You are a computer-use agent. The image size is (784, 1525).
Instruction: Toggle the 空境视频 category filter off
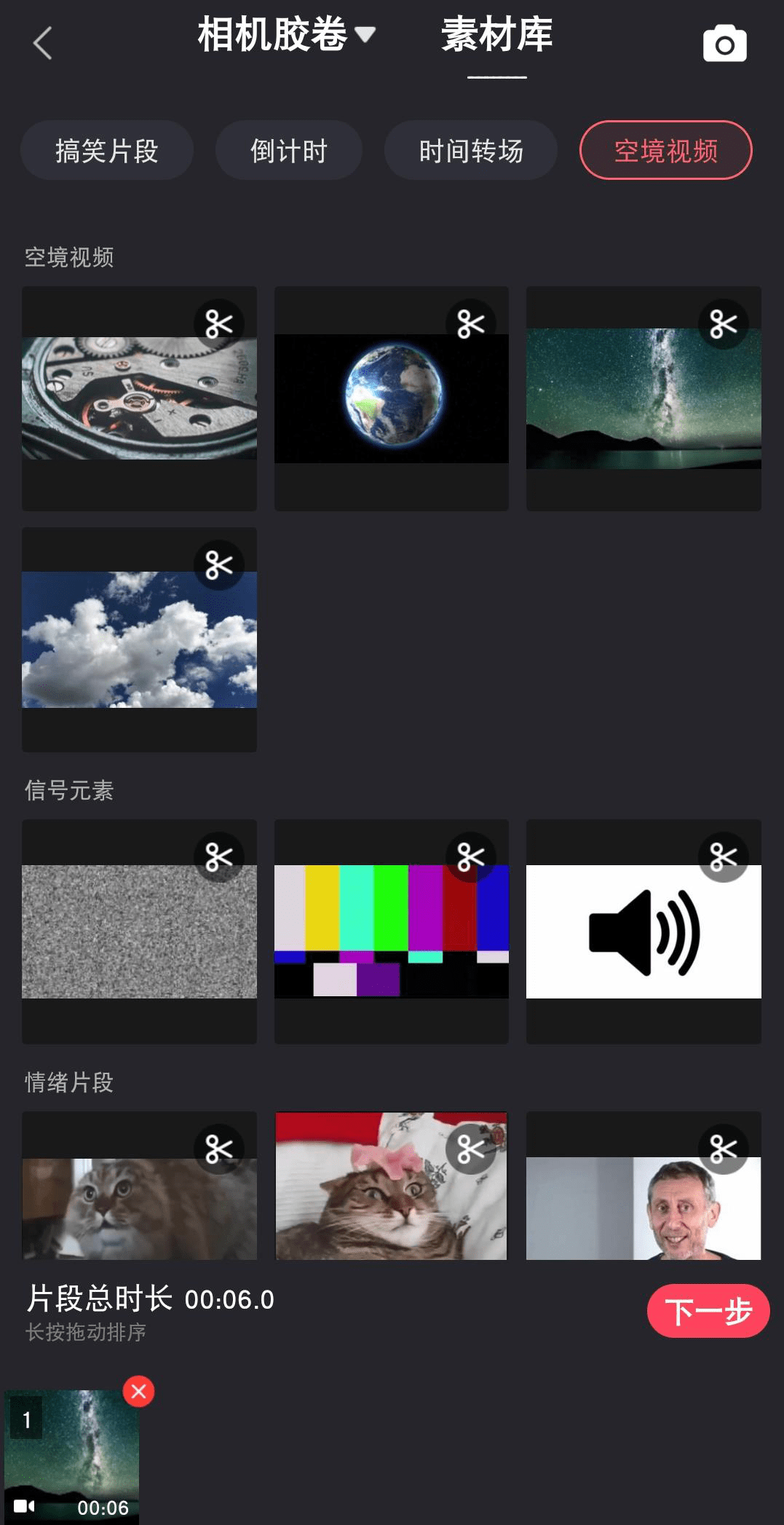(665, 150)
